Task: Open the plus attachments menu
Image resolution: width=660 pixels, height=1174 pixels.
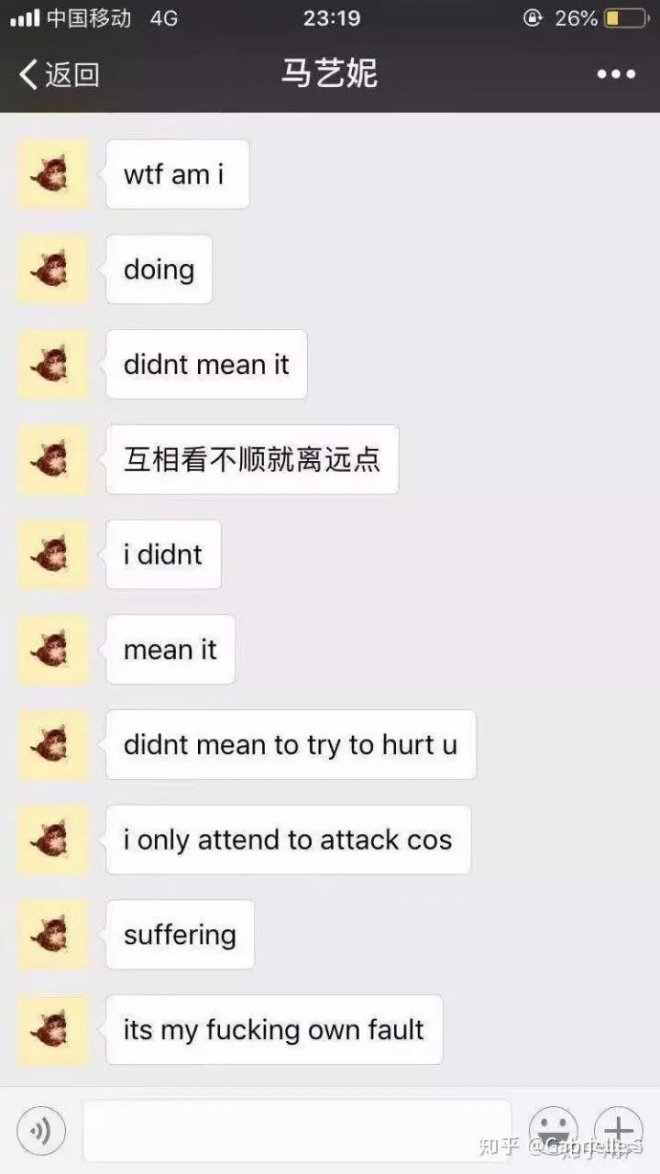Action: 619,1131
